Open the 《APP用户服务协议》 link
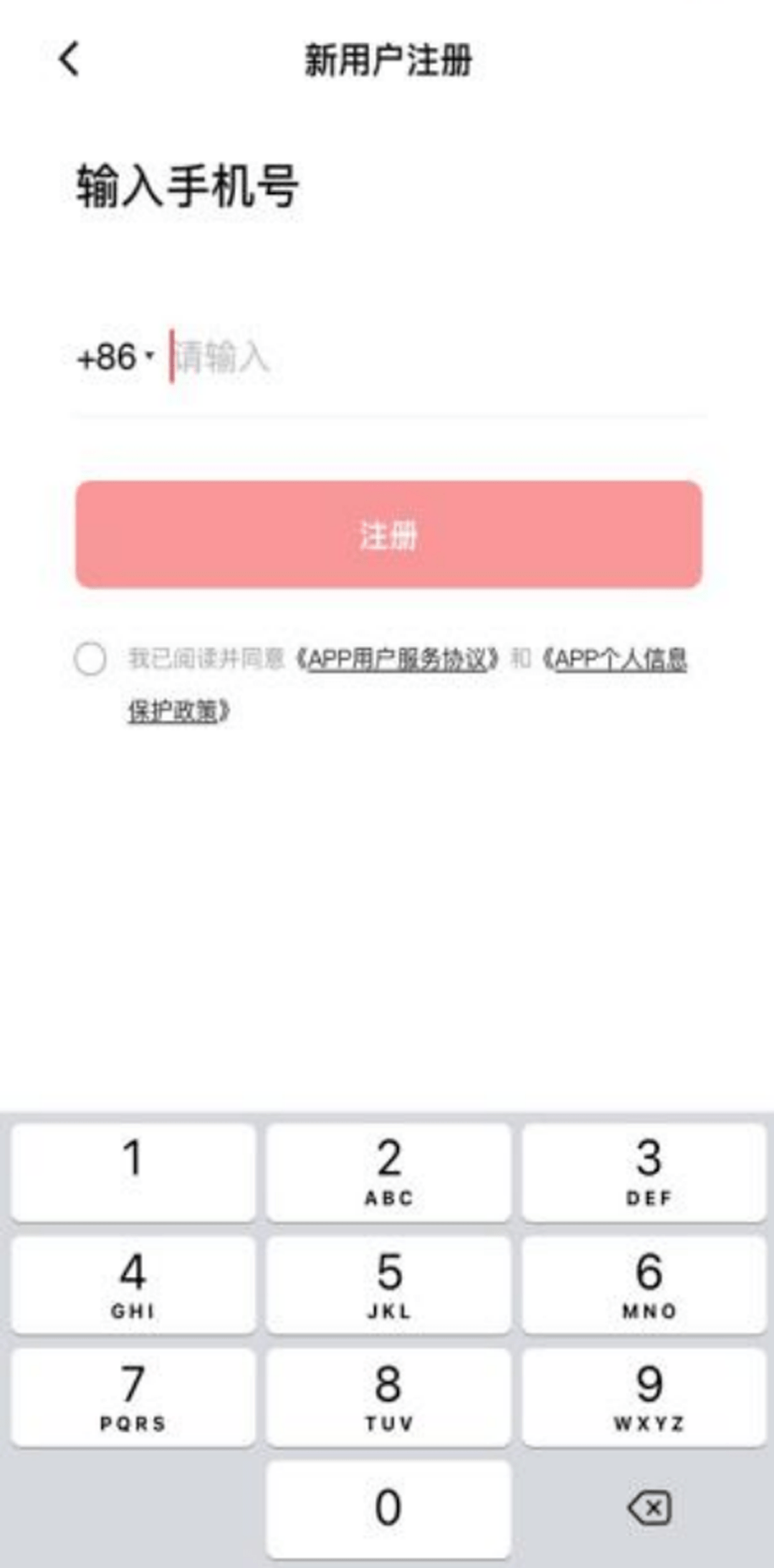The width and height of the screenshot is (774, 1568). (397, 658)
